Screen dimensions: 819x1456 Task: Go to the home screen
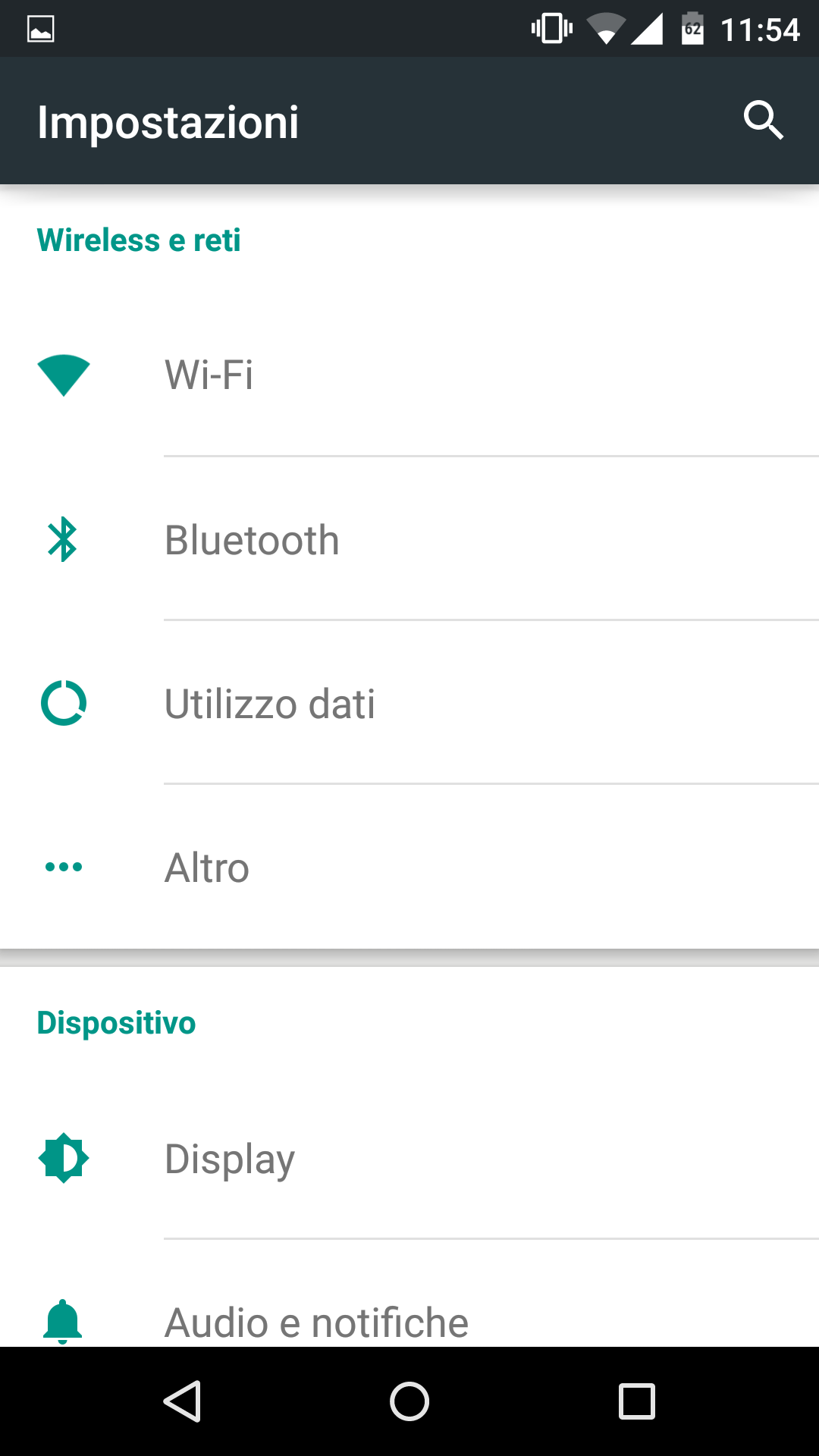409,1401
